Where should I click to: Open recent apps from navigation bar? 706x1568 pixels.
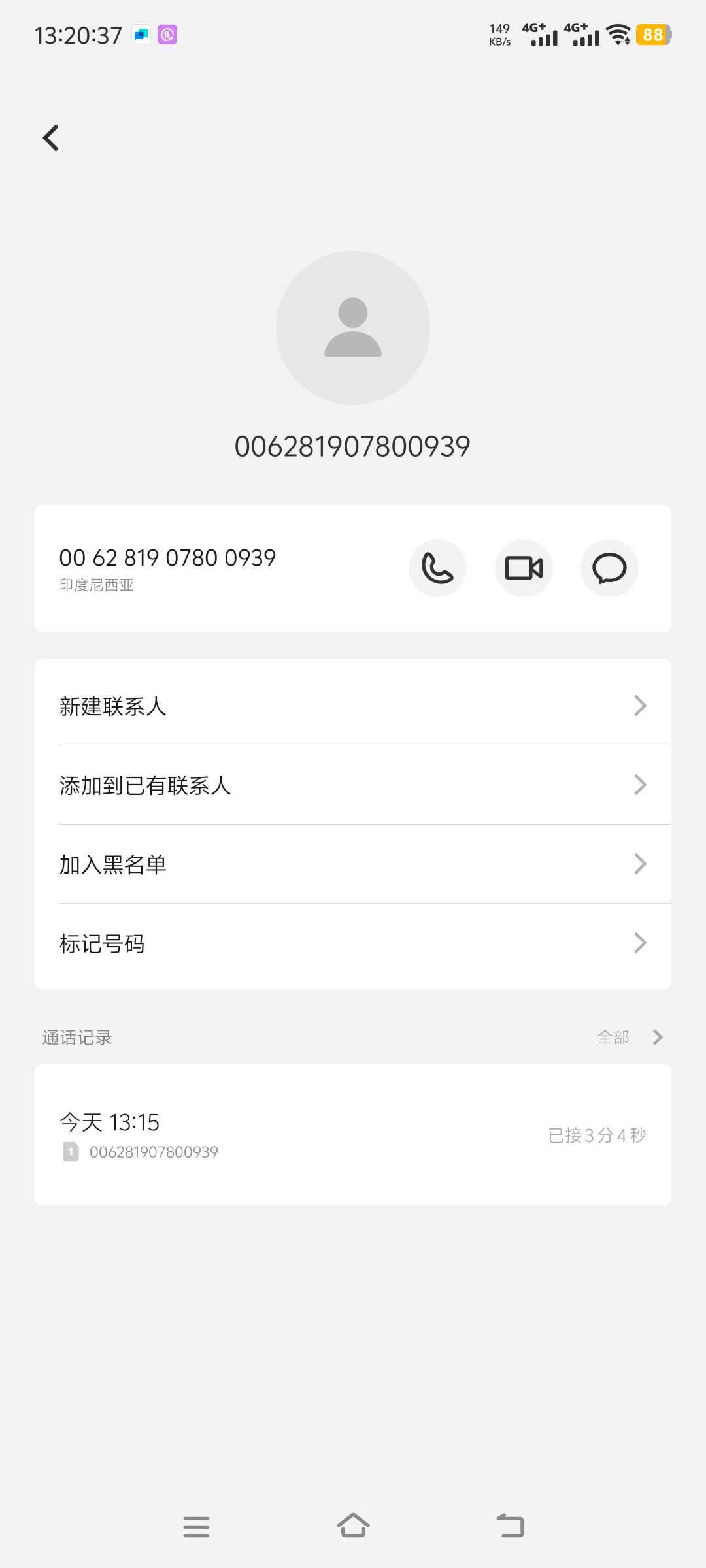(196, 1526)
